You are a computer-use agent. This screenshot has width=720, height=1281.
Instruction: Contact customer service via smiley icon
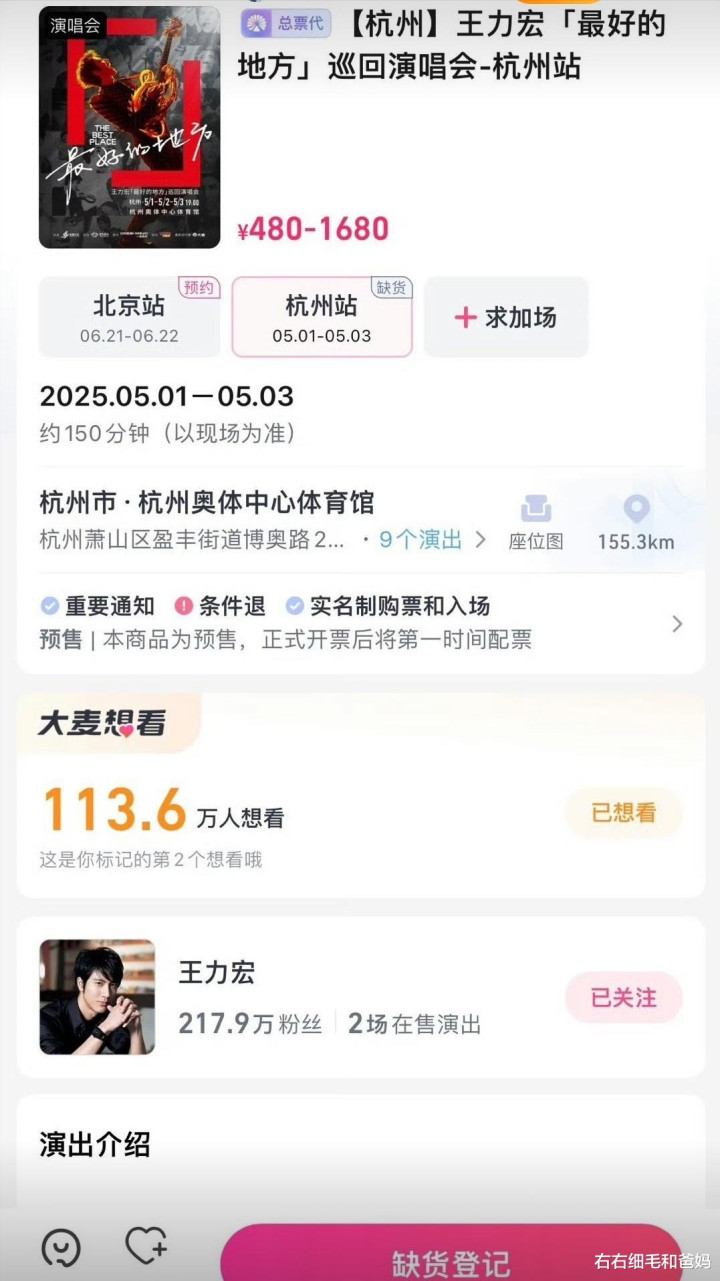[61, 1247]
